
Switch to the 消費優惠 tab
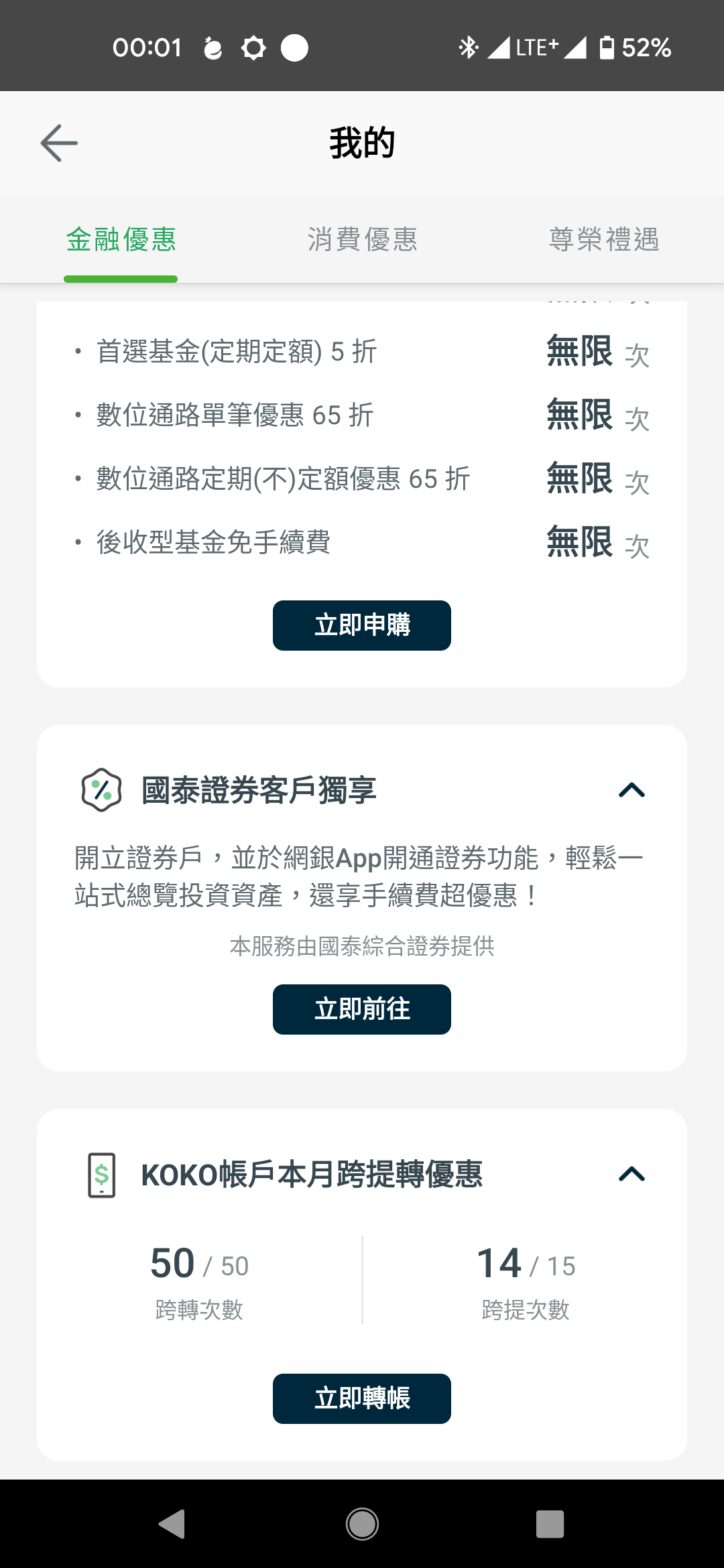point(362,239)
